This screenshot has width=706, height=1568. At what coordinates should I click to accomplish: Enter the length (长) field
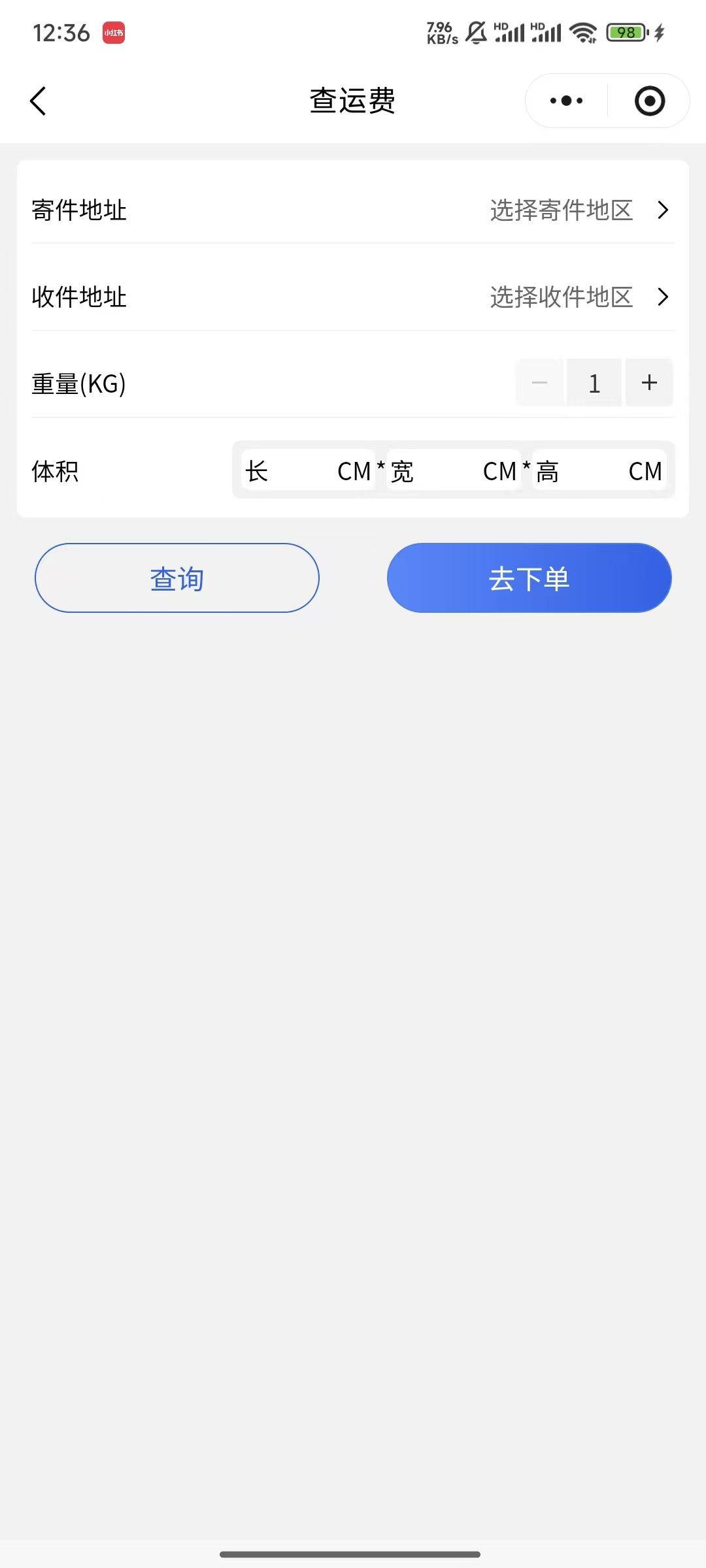(301, 471)
